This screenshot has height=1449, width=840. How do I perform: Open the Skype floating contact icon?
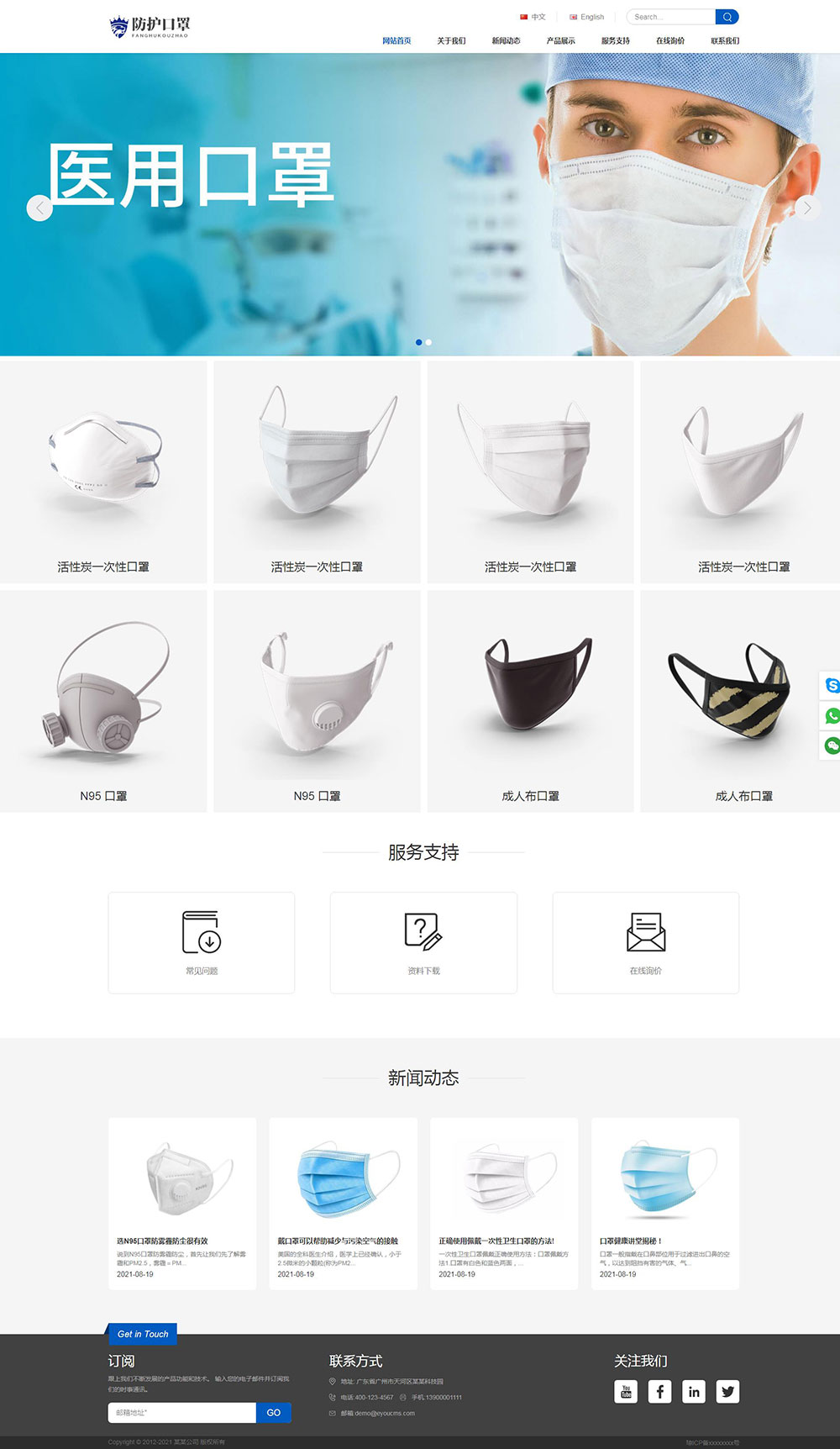[832, 686]
